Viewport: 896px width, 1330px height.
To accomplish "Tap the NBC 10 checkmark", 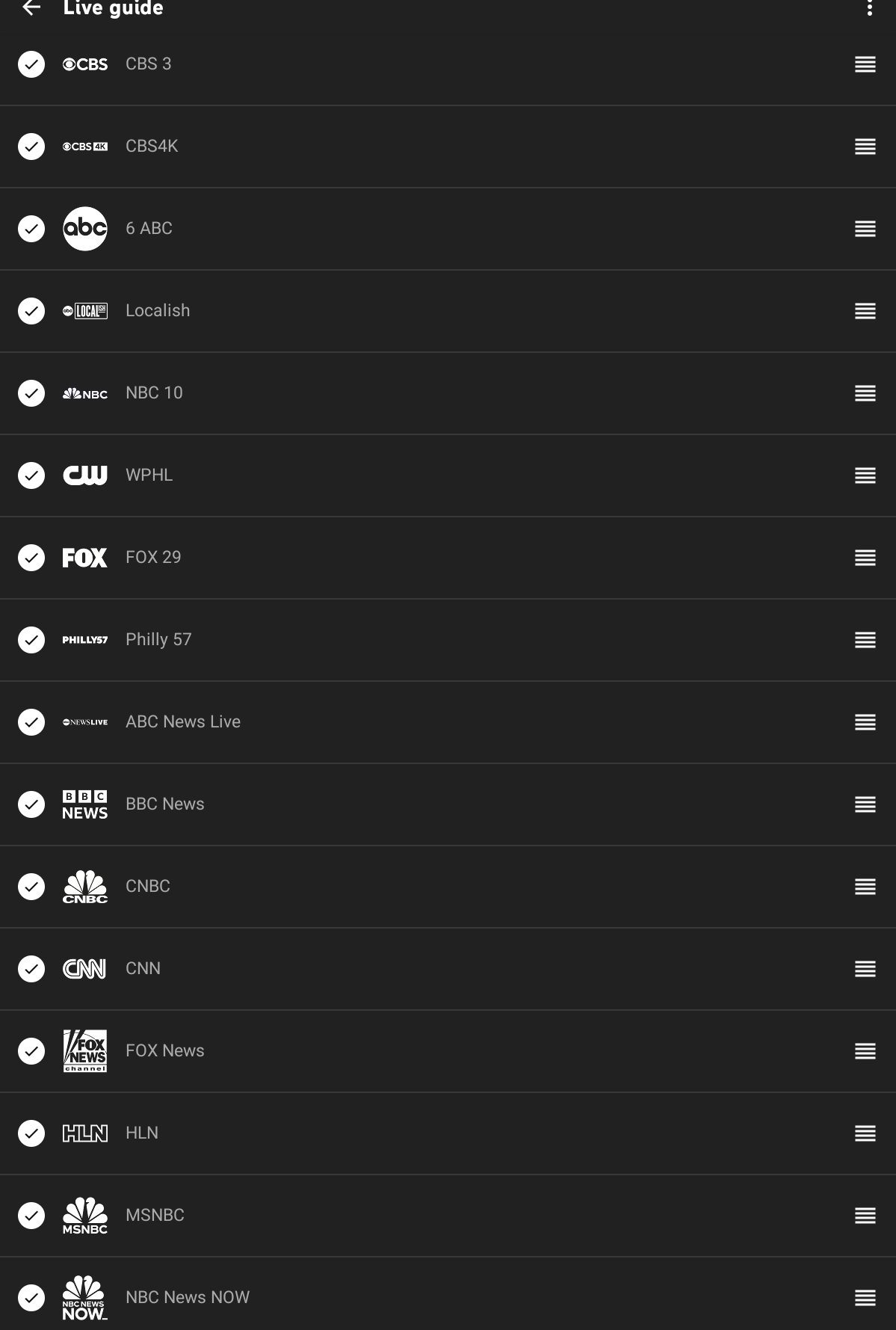I will point(31,393).
